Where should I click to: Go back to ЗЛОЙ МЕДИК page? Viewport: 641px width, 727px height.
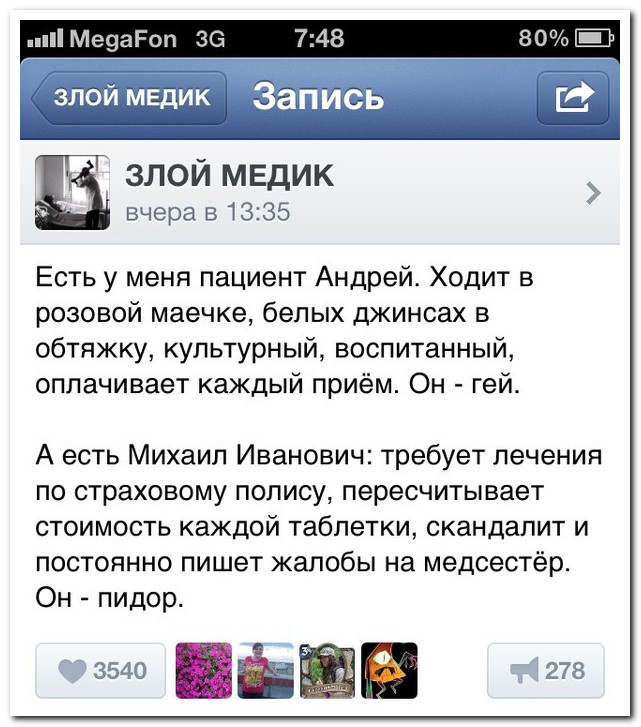[130, 97]
